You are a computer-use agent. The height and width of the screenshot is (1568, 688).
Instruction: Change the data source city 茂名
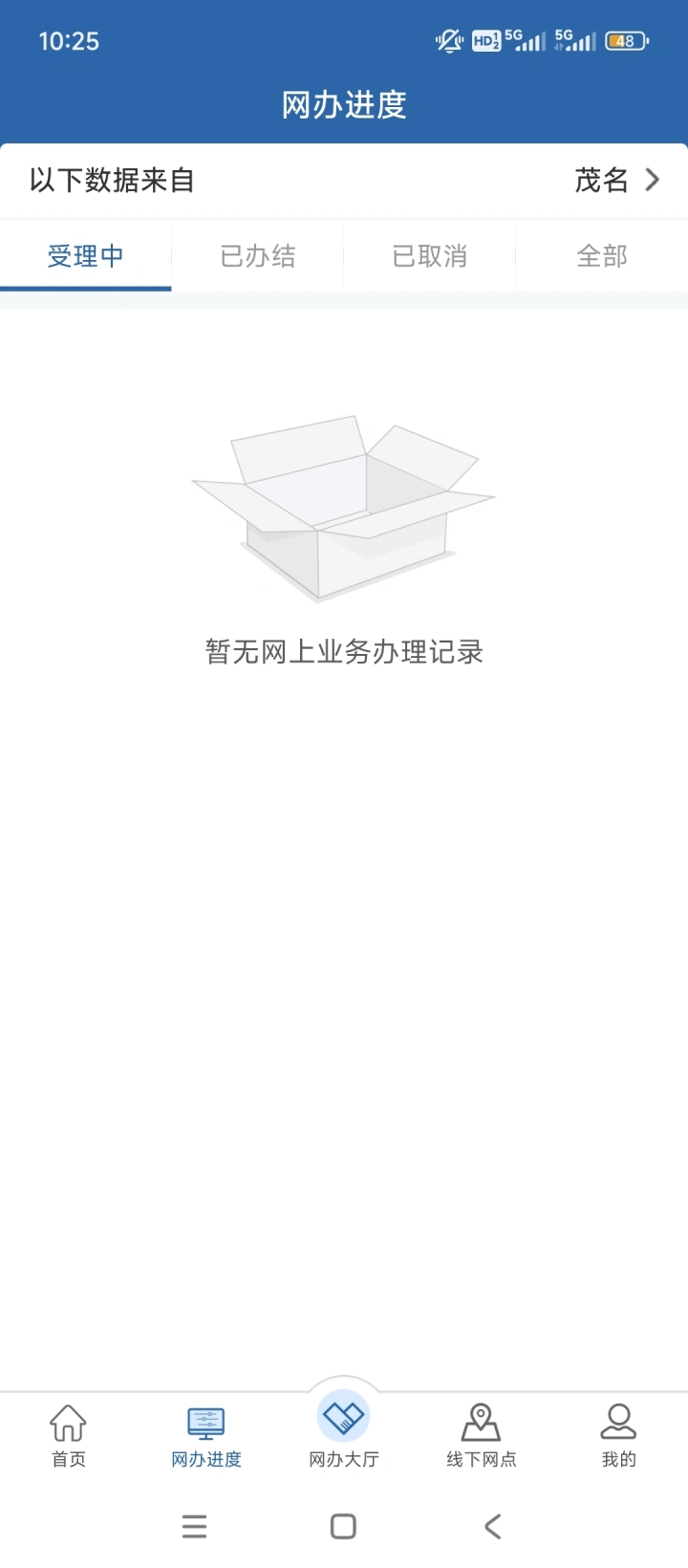616,180
